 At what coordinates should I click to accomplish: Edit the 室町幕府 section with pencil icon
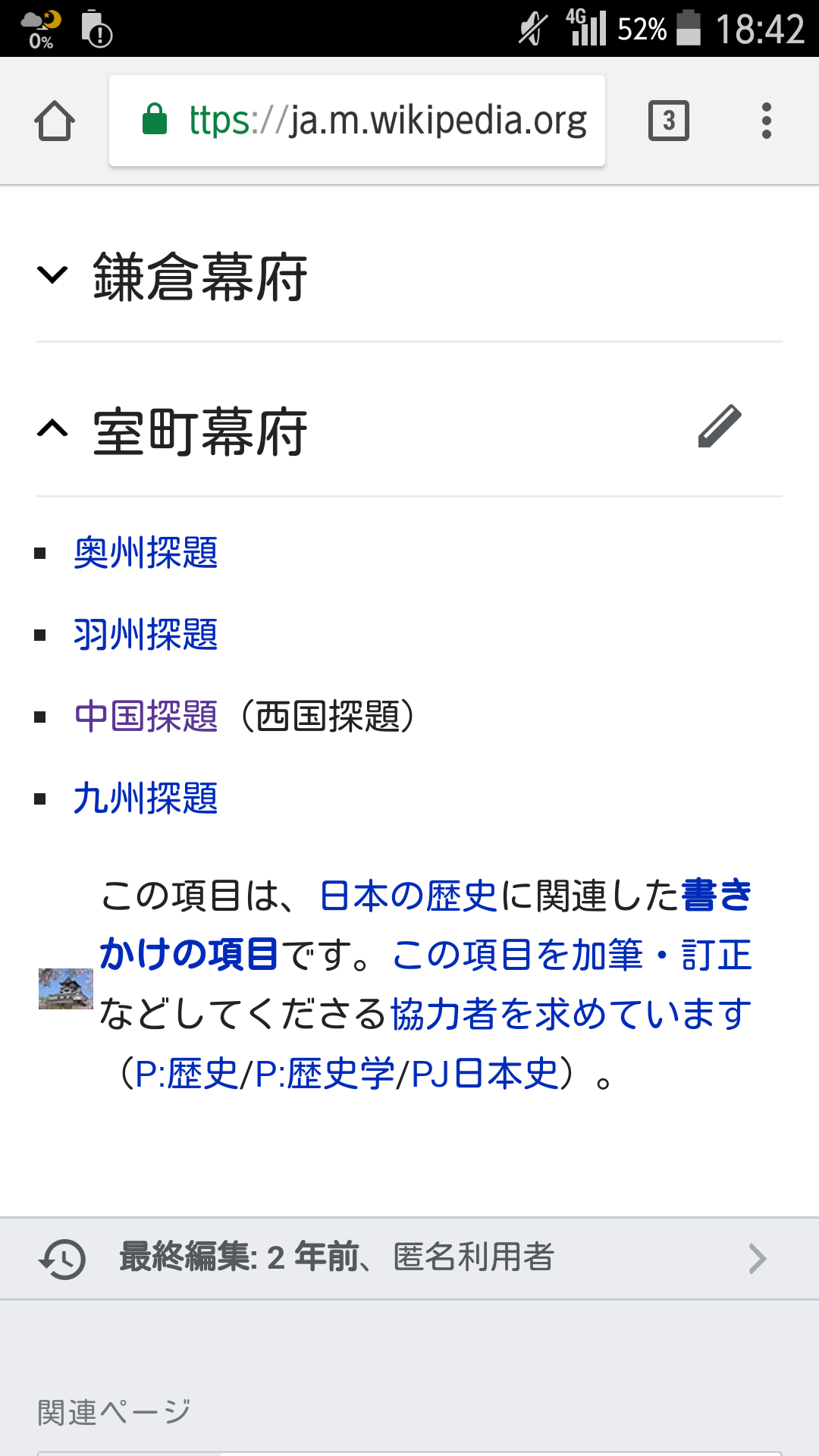719,426
